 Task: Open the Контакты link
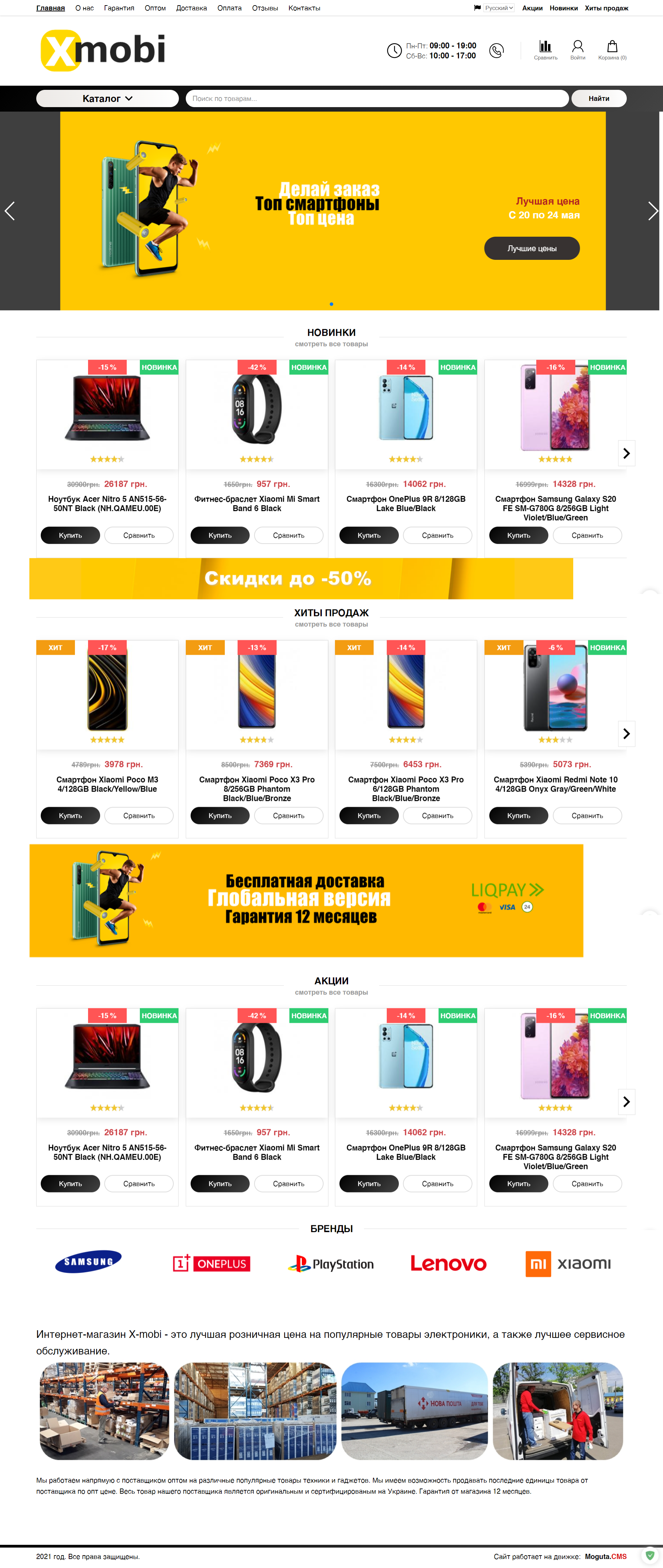coord(304,8)
